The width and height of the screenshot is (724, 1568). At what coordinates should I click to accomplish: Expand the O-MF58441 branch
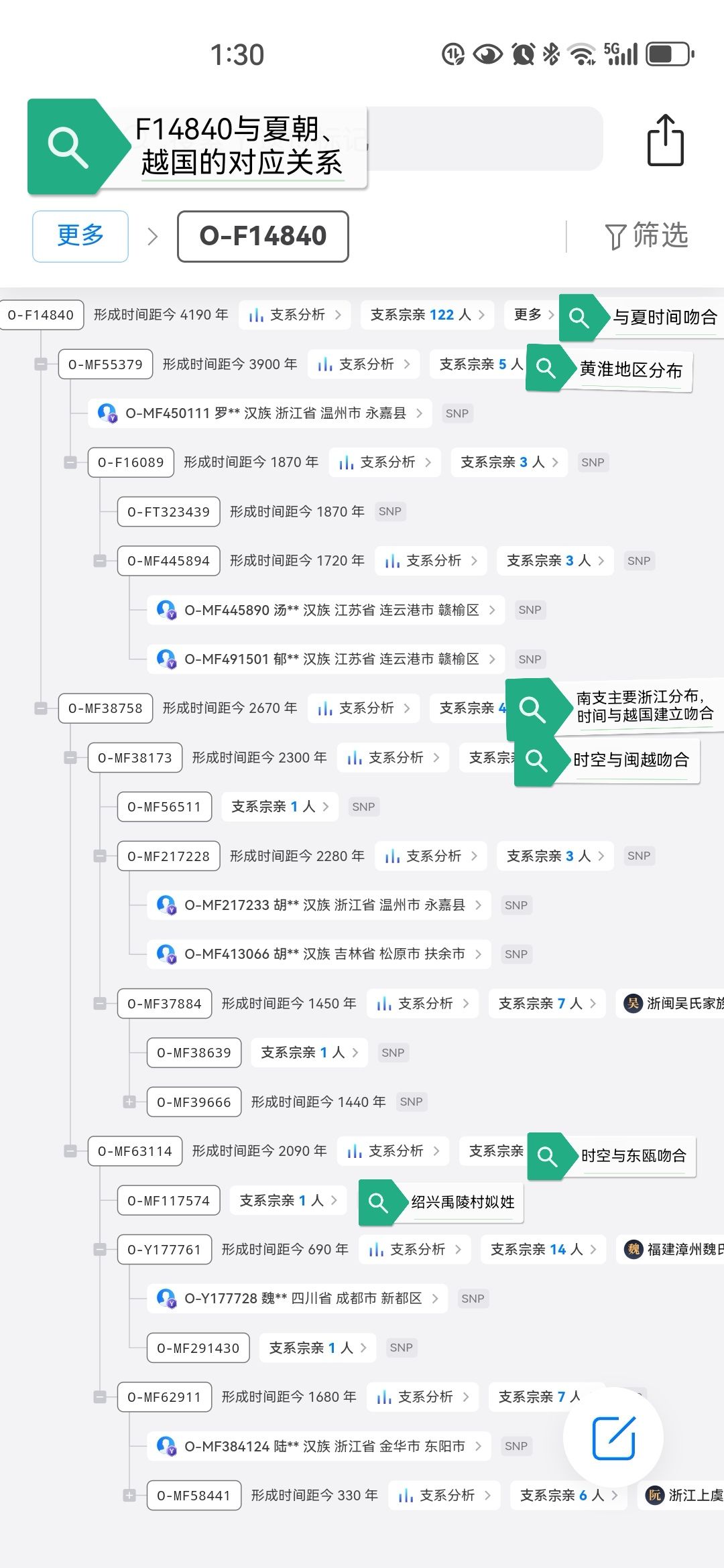pyautogui.click(x=129, y=1496)
